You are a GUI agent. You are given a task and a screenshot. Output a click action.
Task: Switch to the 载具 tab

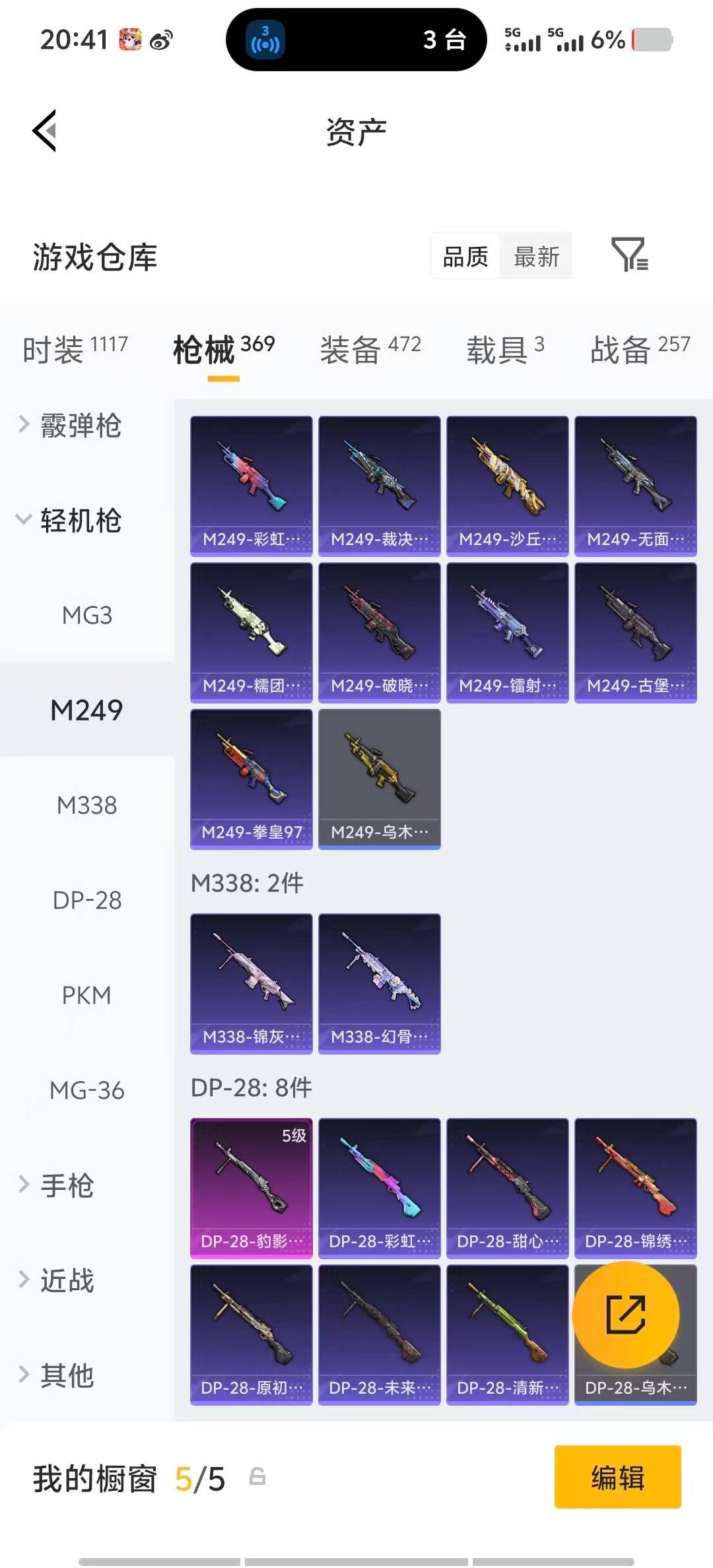(x=505, y=348)
